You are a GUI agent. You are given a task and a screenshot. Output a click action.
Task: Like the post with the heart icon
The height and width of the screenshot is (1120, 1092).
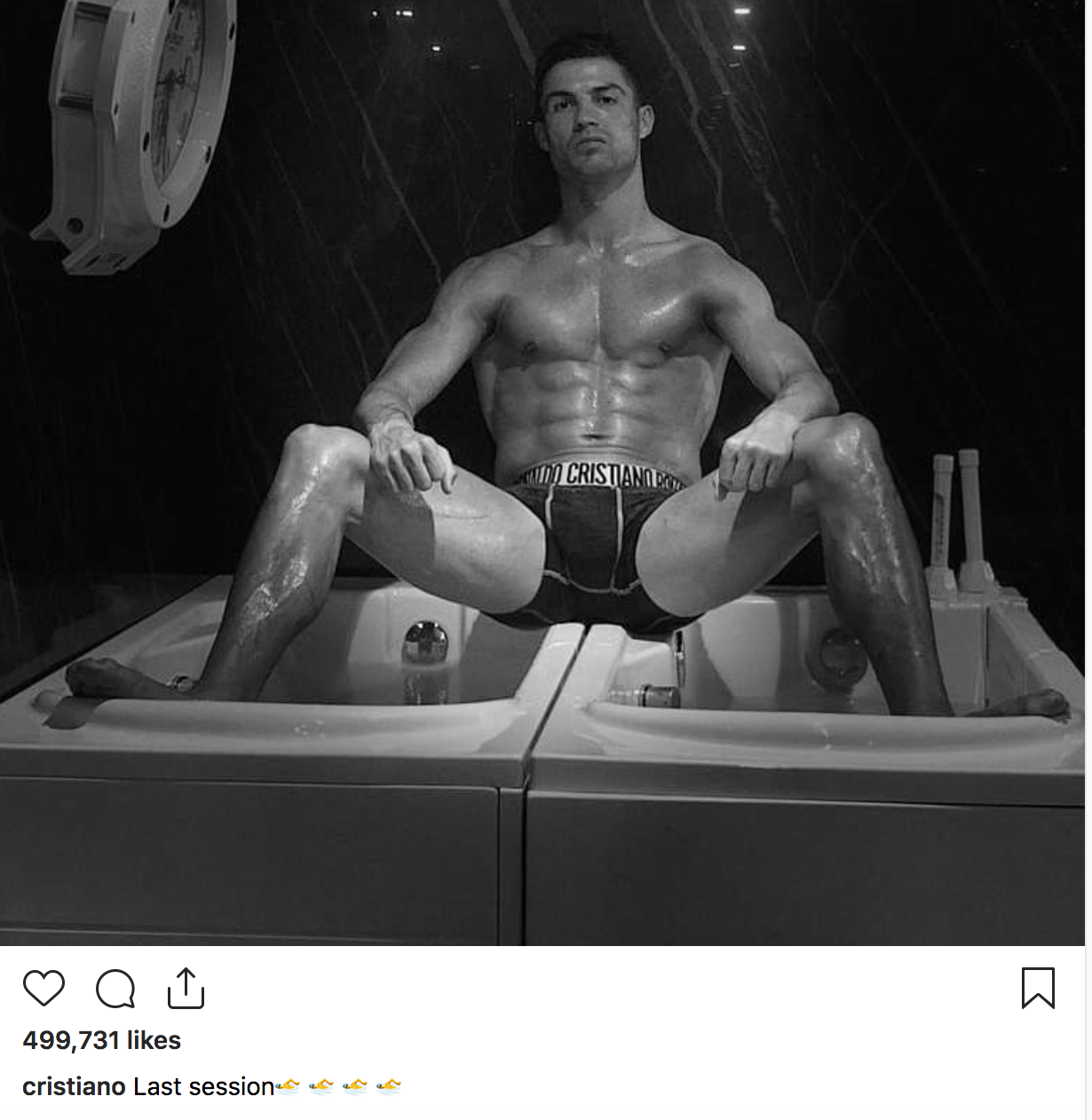[44, 989]
